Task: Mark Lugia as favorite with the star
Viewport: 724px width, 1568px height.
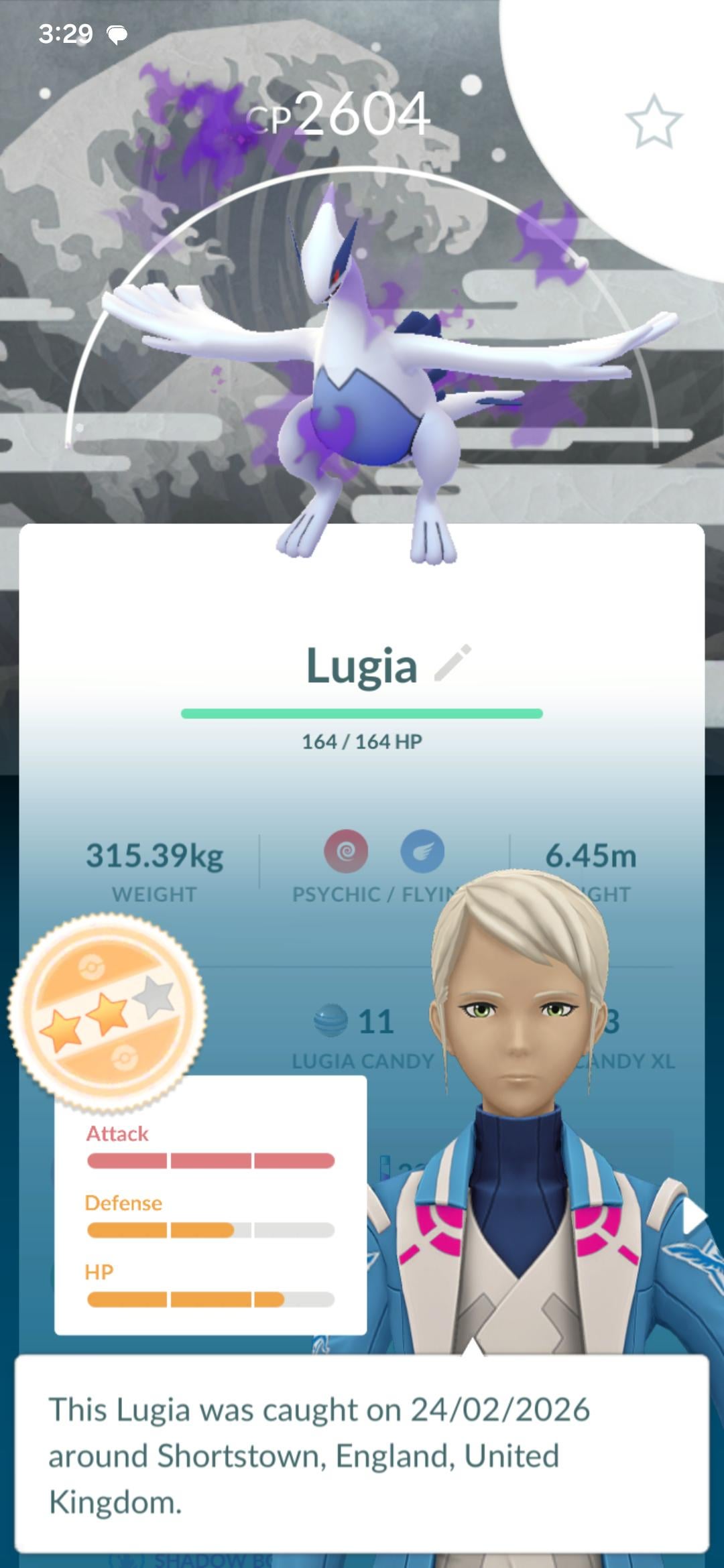Action: click(654, 122)
